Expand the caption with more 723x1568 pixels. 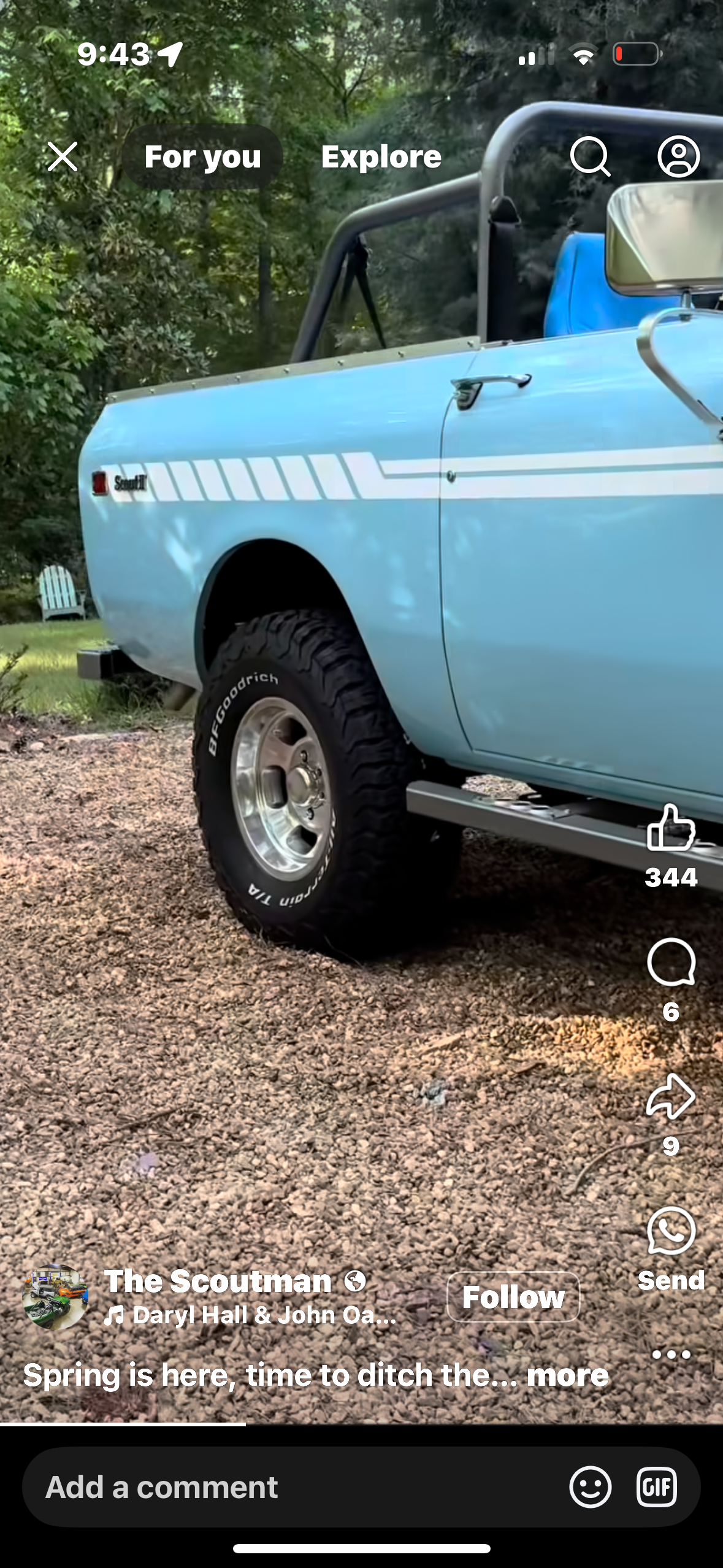(x=567, y=1375)
